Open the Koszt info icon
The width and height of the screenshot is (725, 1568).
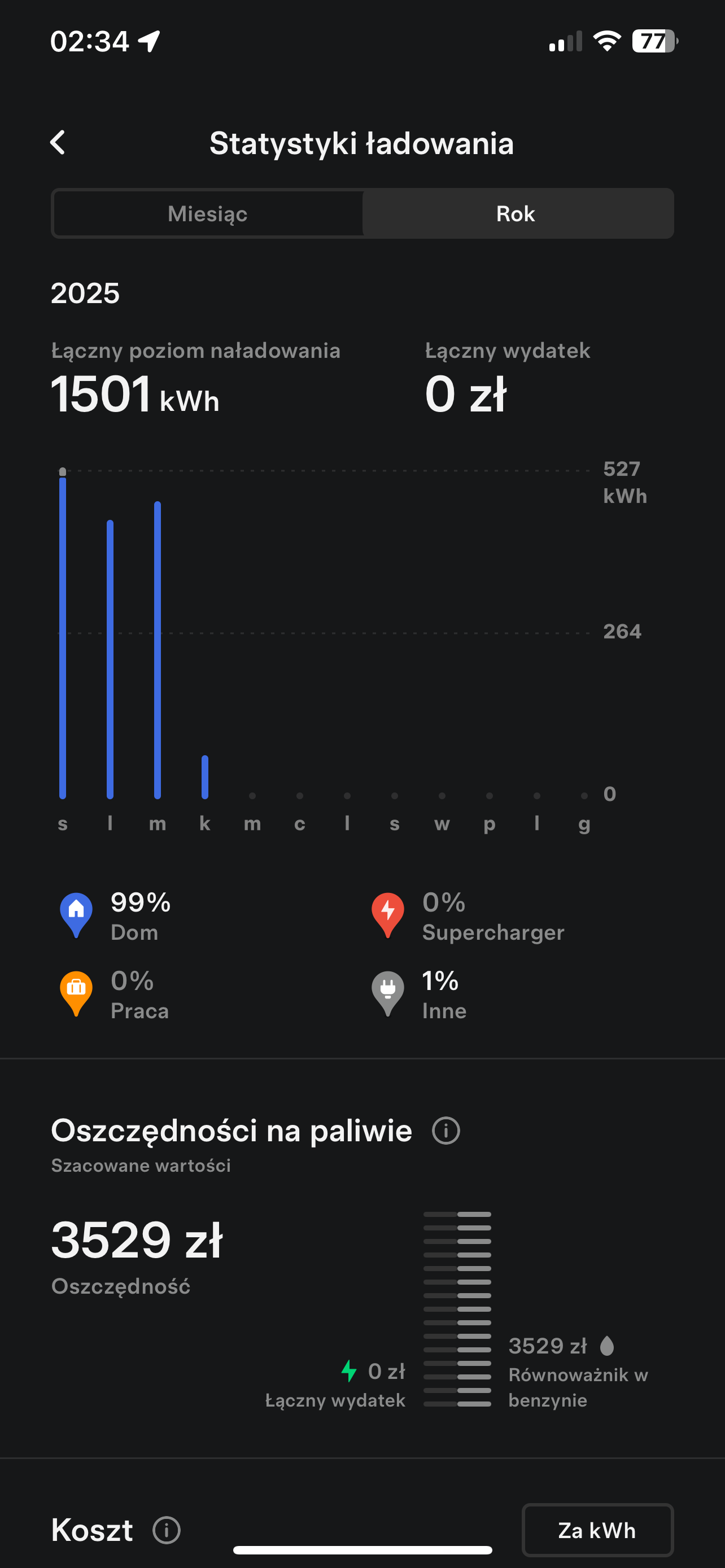[x=166, y=1530]
